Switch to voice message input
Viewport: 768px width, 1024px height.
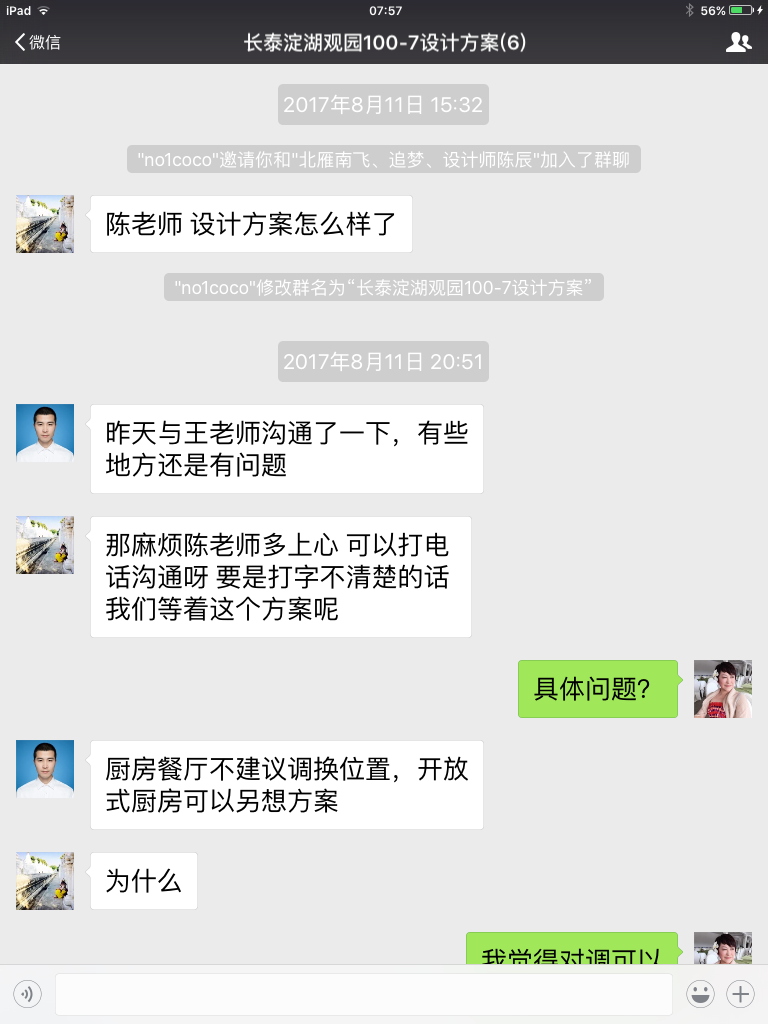[x=28, y=994]
